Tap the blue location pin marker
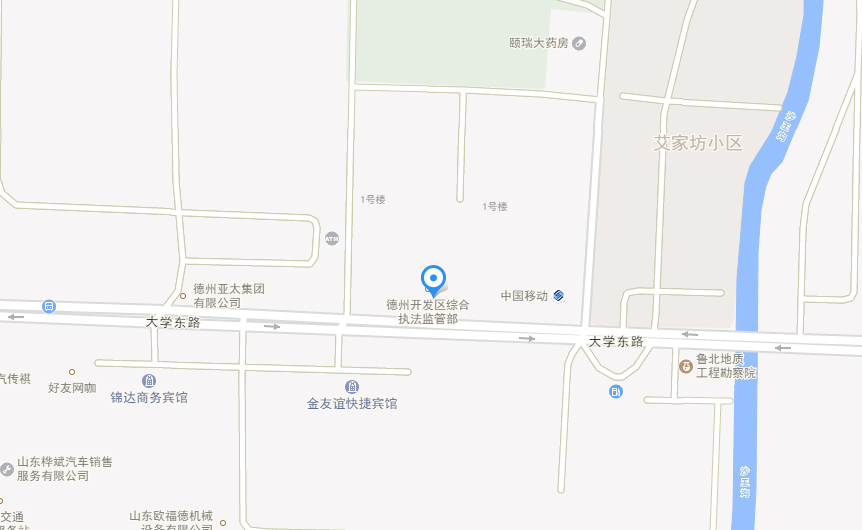Screen dimensions: 862x530 click(x=433, y=279)
